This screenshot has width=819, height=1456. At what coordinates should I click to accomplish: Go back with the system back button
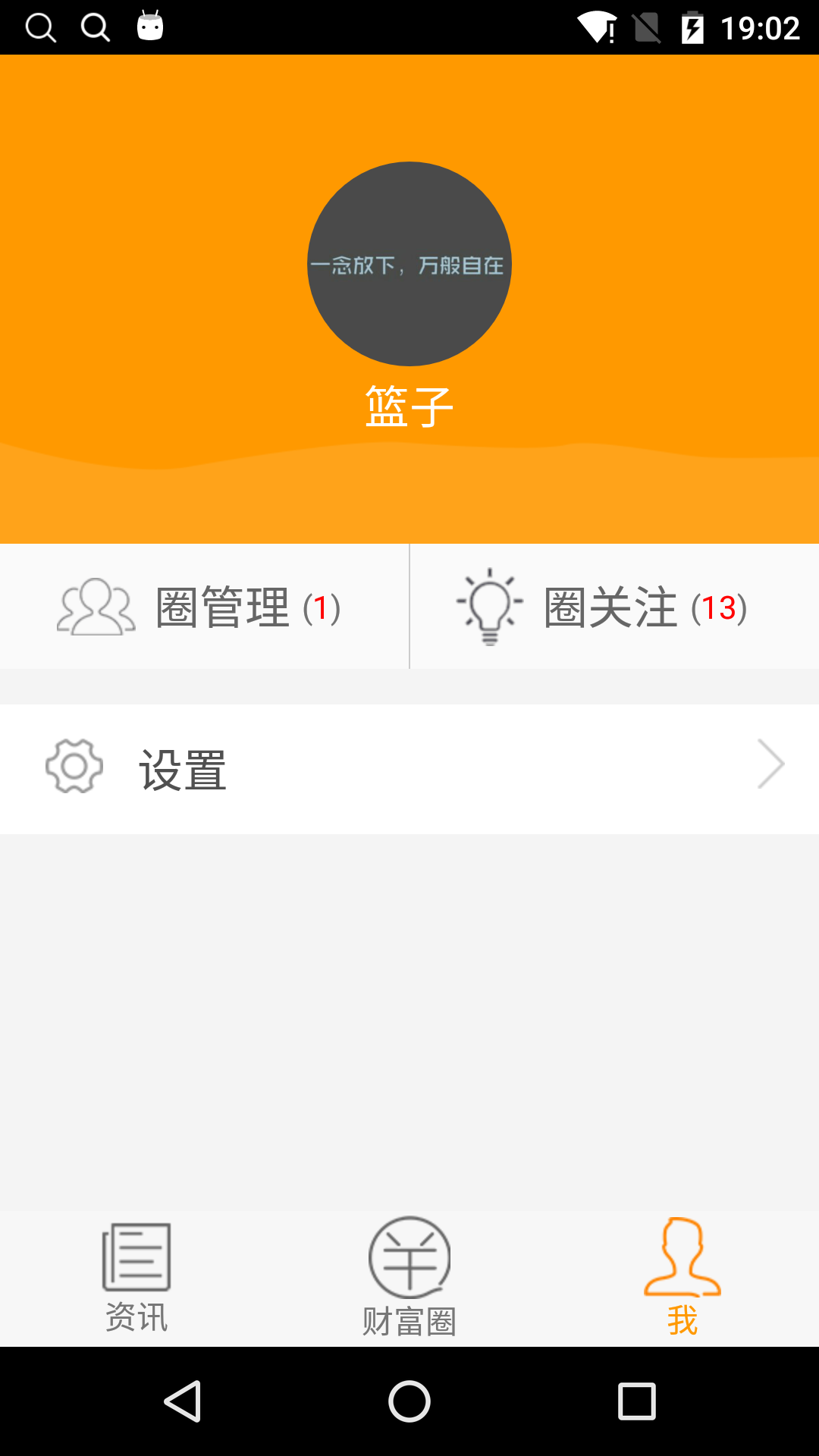click(x=183, y=1401)
